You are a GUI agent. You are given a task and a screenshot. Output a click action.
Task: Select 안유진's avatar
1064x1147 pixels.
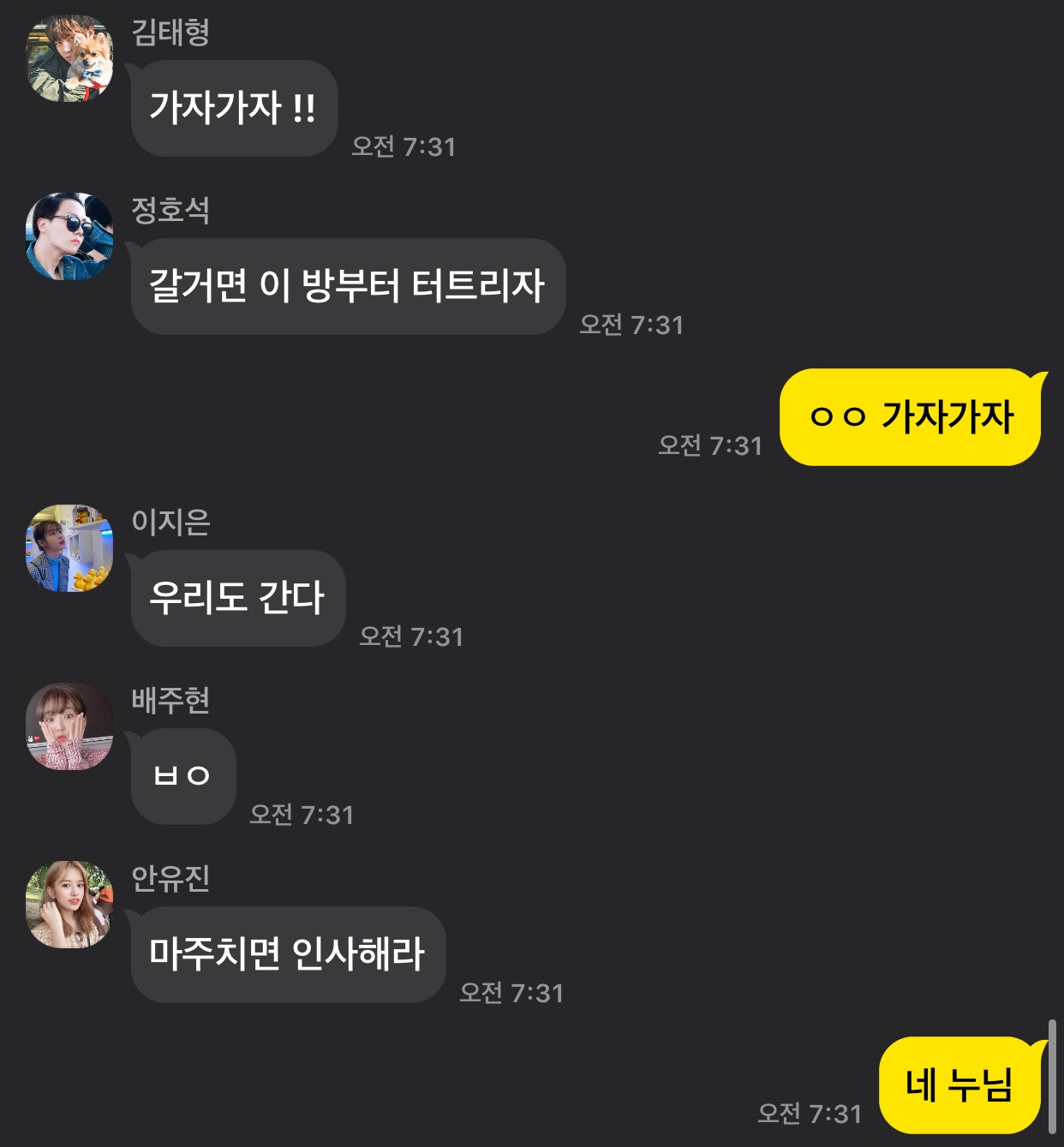pyautogui.click(x=69, y=905)
